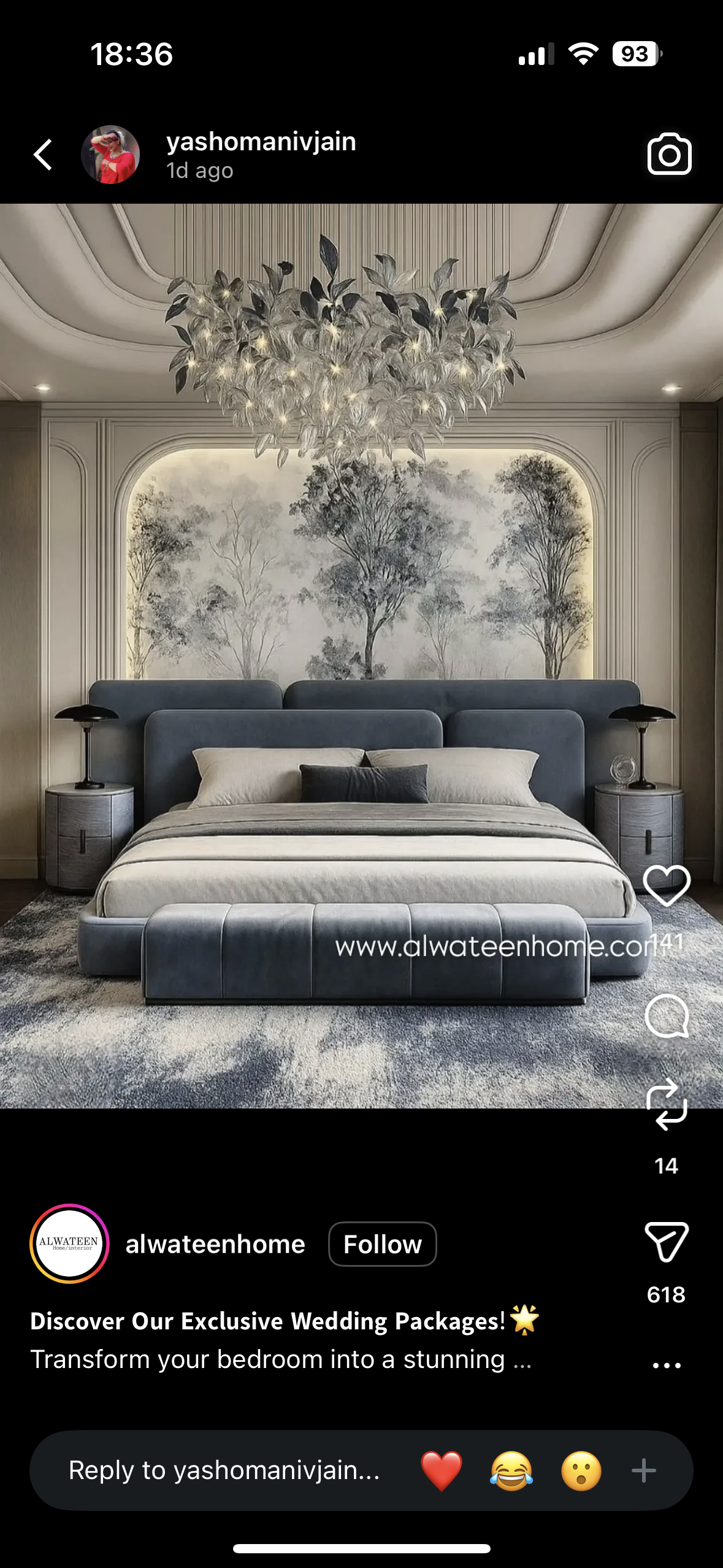Open alwateenhome's profile avatar
The image size is (723, 1568).
(x=69, y=1243)
